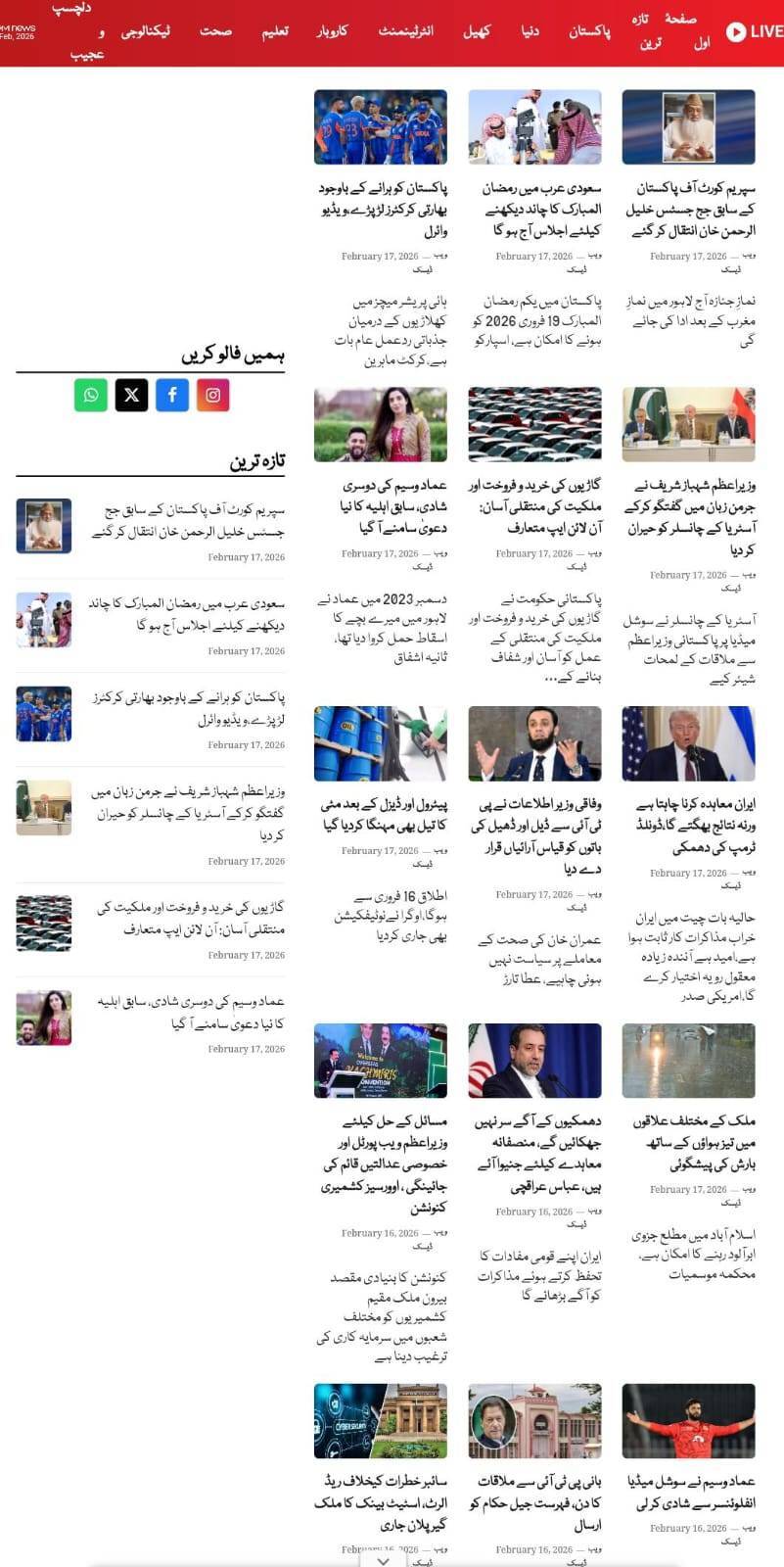Open the Abbas Araghchi Geneva article
Image resolution: width=784 pixels, height=1567 pixels.
coord(540,1153)
